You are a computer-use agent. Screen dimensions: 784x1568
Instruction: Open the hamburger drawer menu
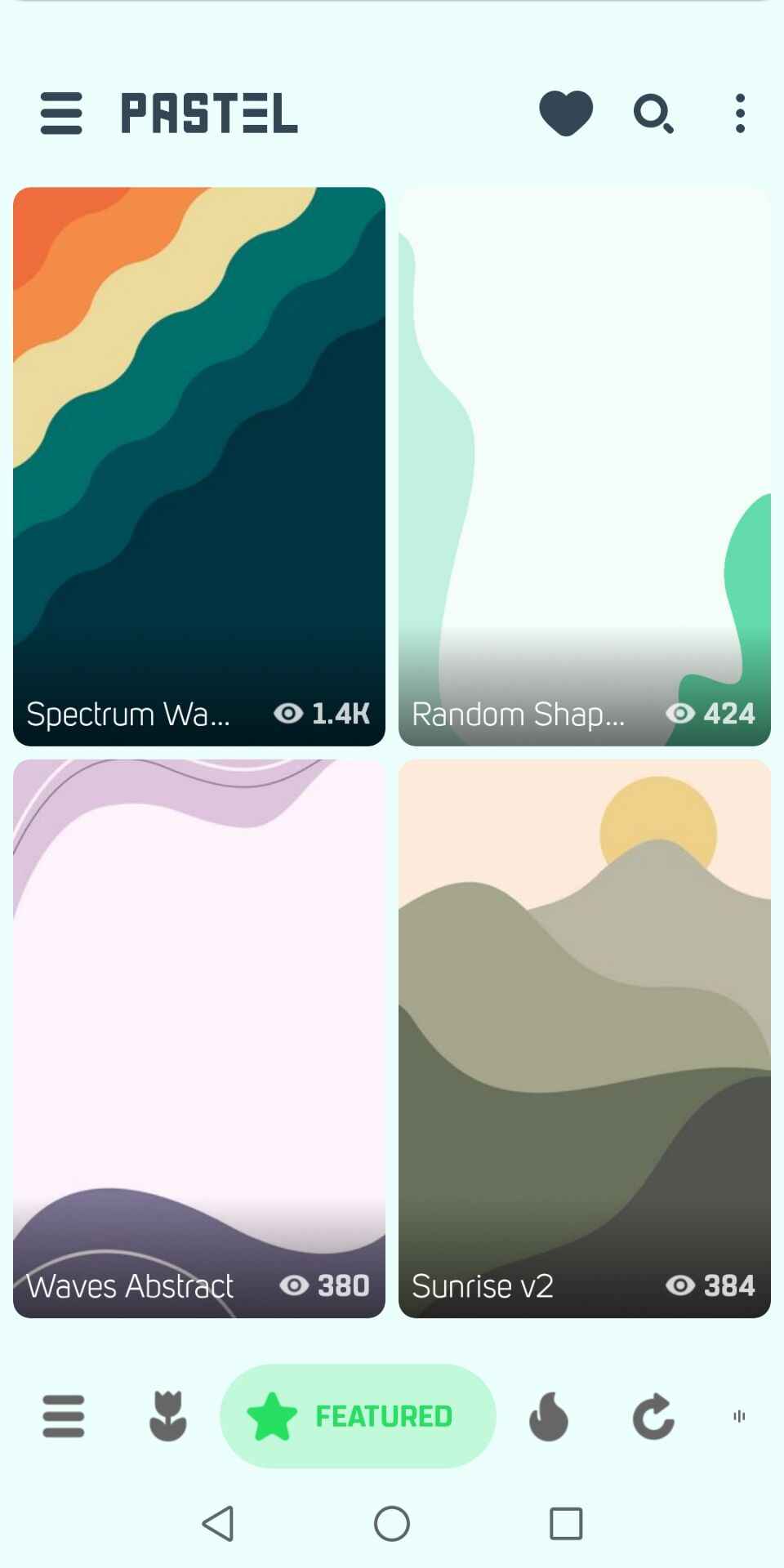[x=61, y=113]
